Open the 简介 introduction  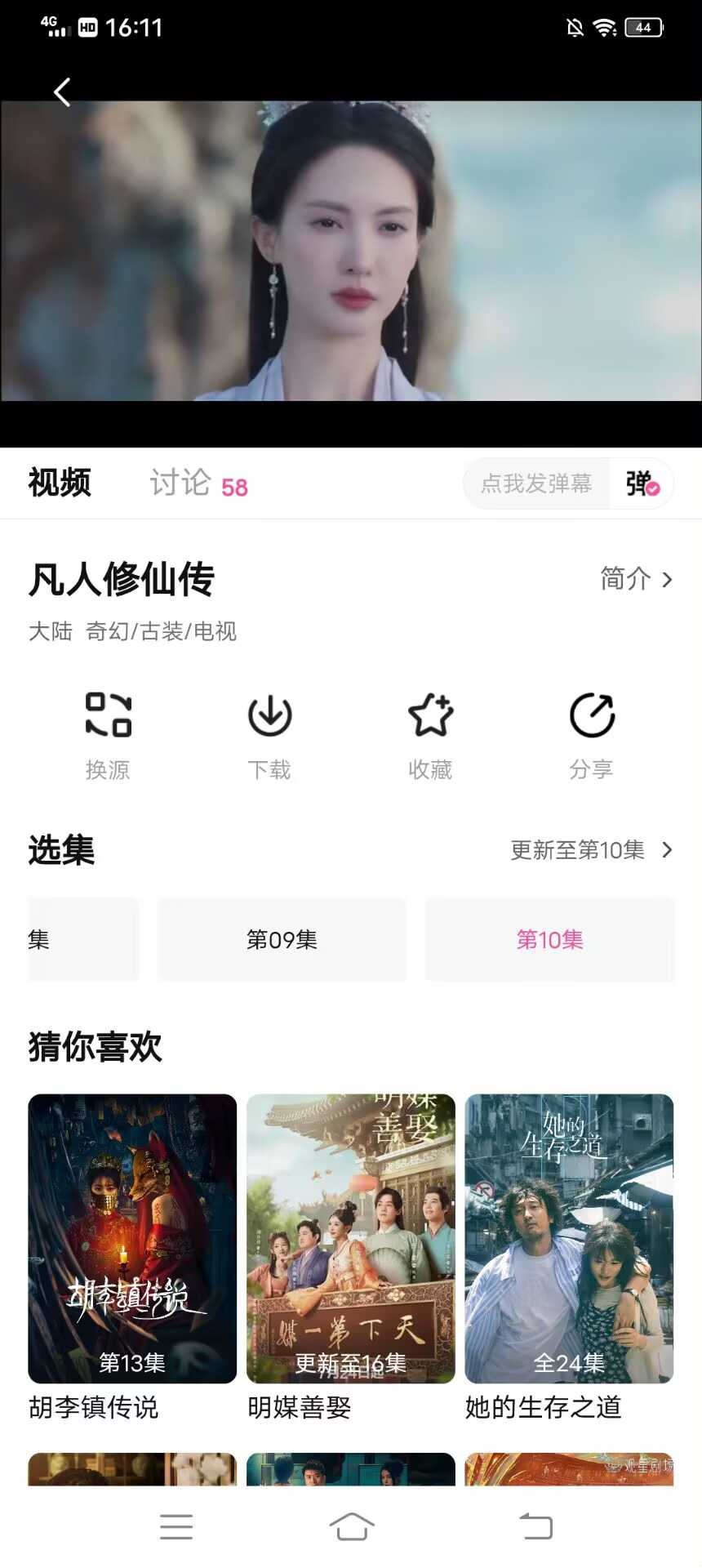(636, 579)
